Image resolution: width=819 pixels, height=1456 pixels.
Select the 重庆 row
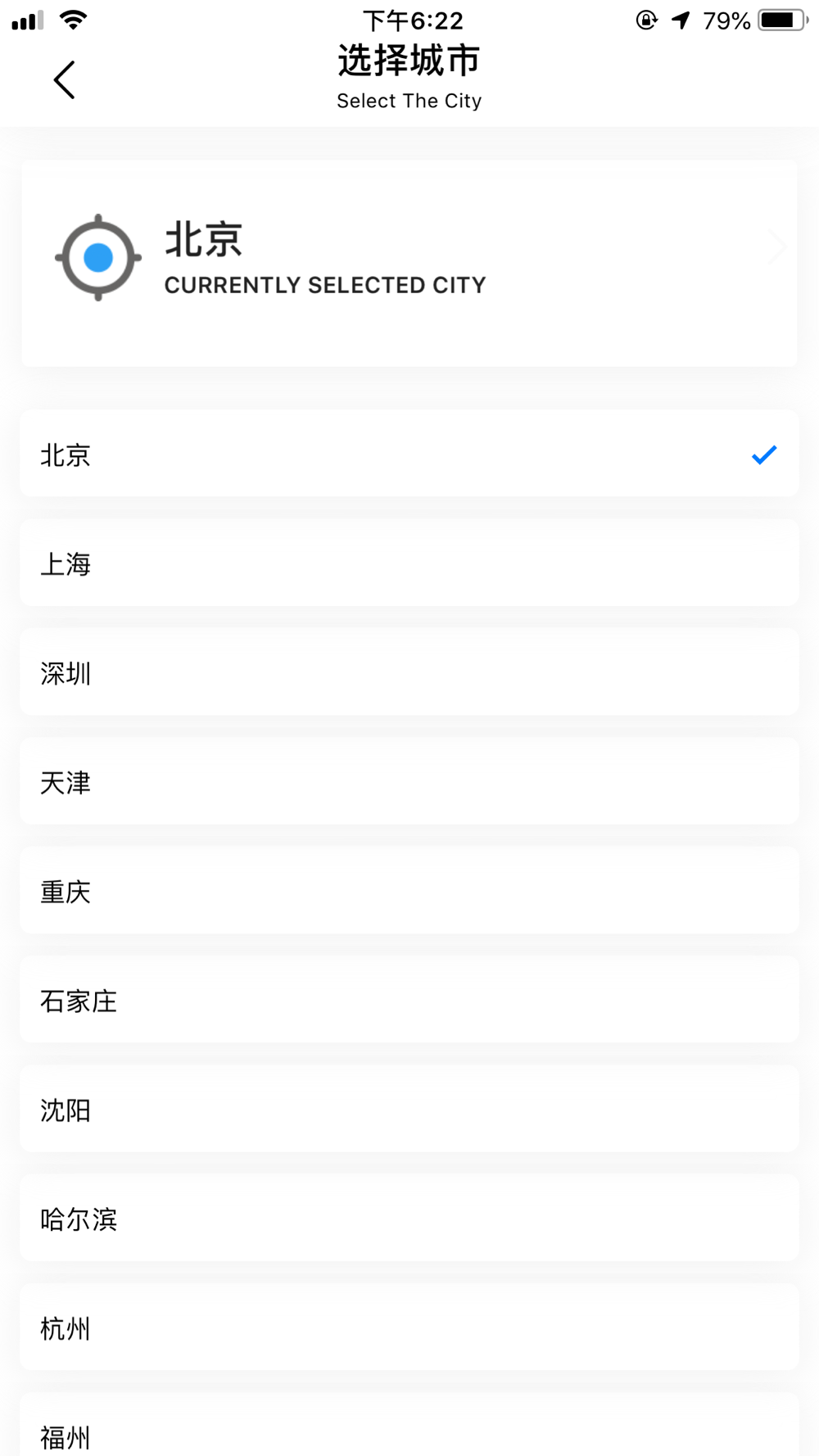coord(409,890)
